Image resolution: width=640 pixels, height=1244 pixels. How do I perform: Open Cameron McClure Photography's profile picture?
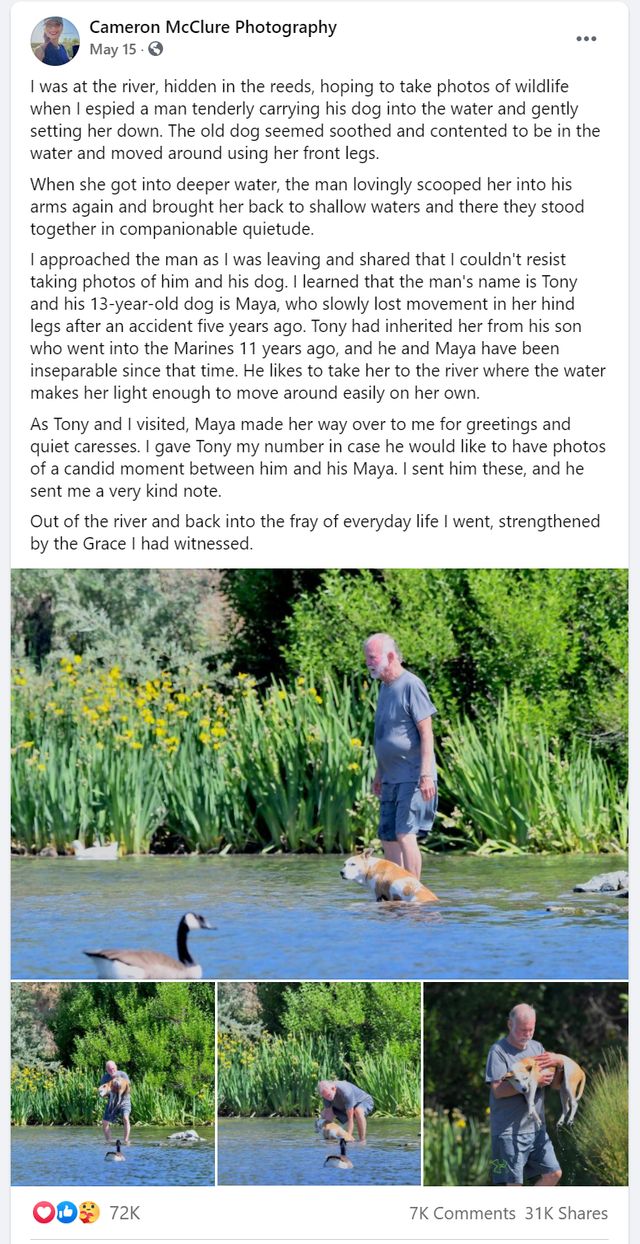pyautogui.click(x=55, y=40)
